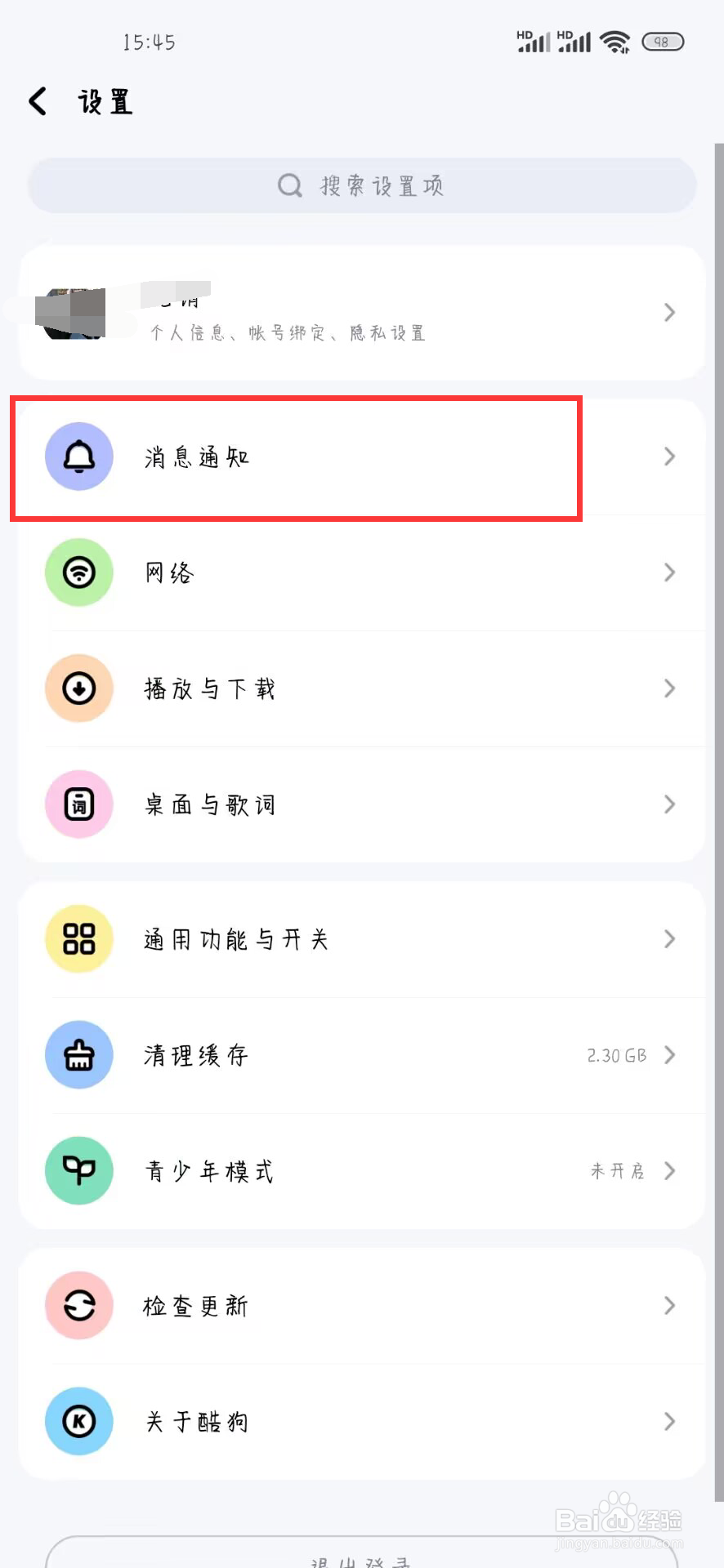Click the 通用功能与开关 grid icon
This screenshot has width=724, height=1568.
point(78,938)
